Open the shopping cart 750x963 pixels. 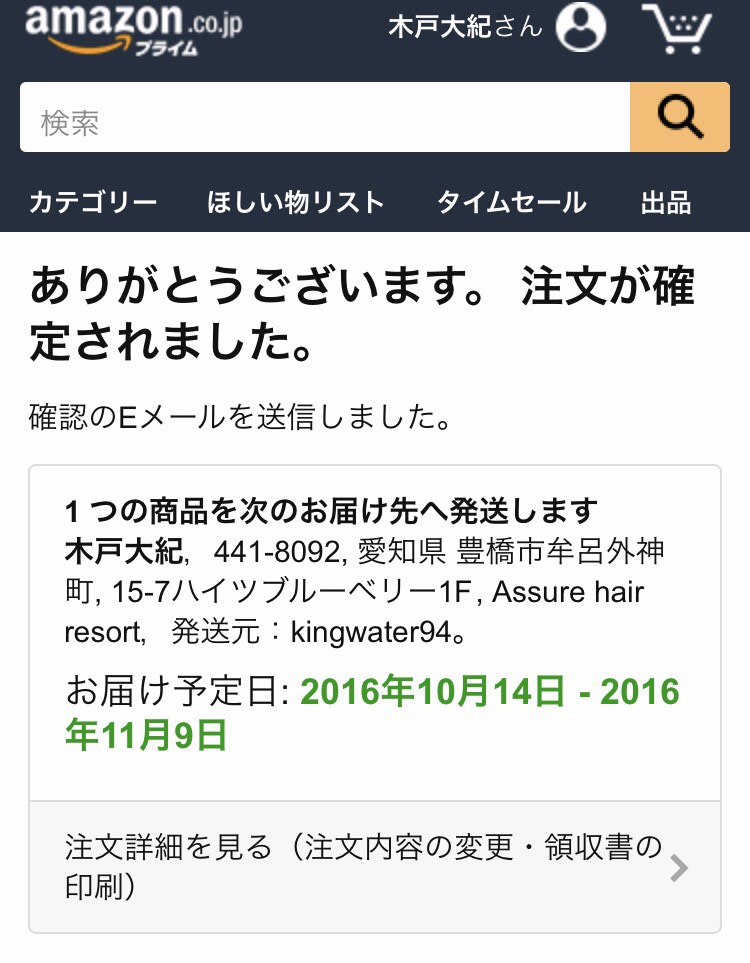tap(679, 28)
